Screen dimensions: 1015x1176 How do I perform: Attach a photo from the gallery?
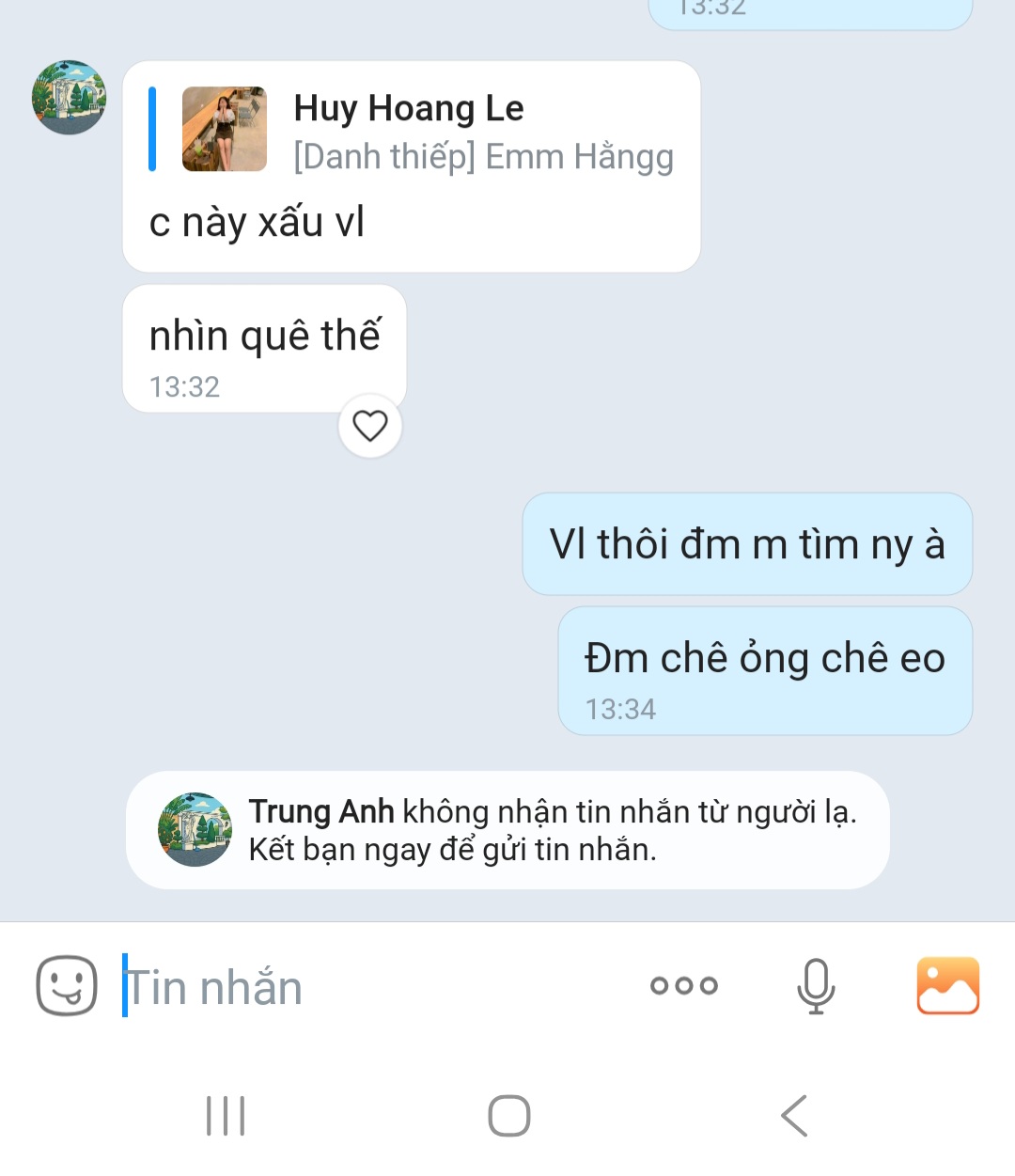[x=947, y=986]
